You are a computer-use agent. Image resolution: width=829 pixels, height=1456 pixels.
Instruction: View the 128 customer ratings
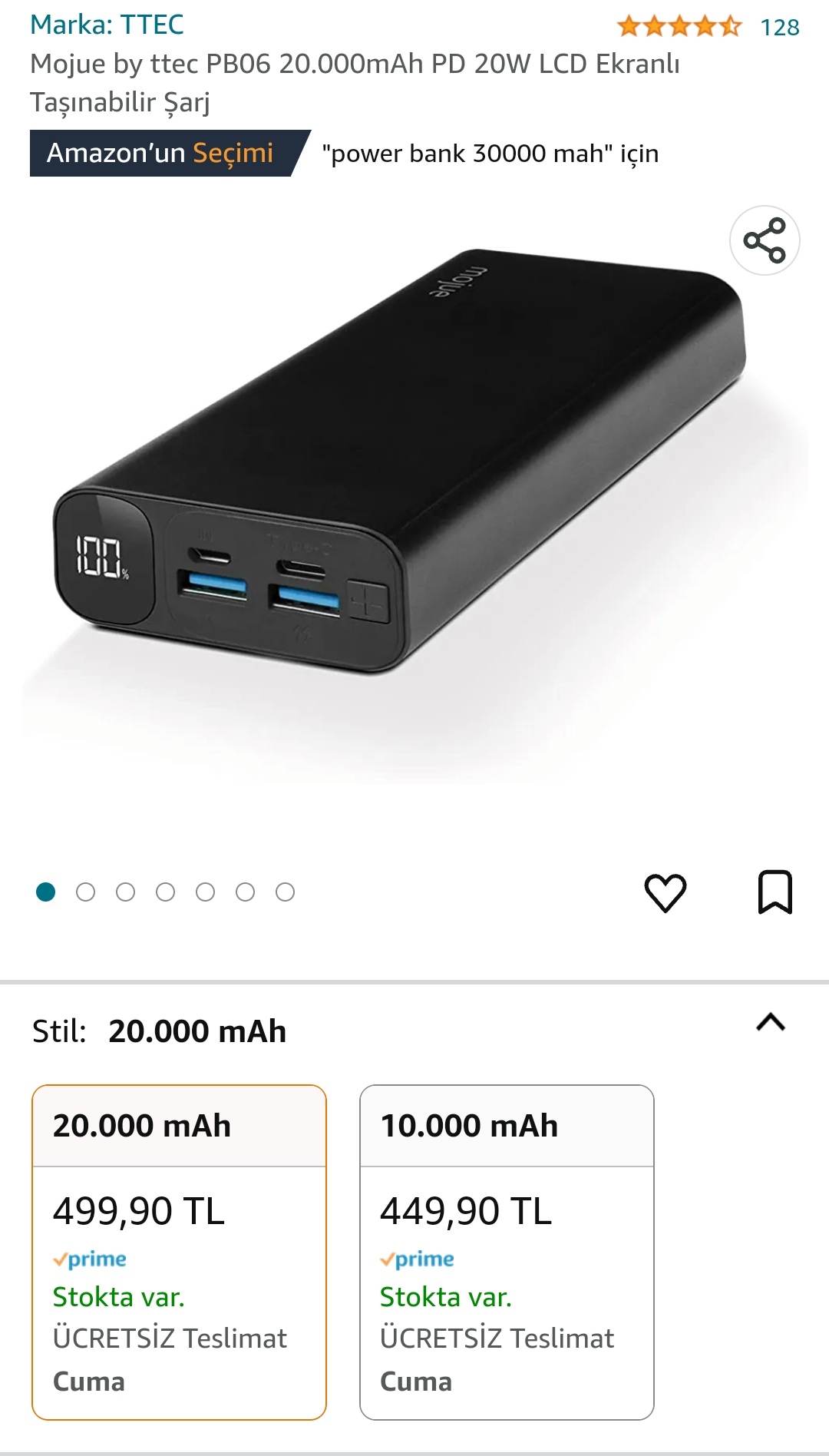tap(779, 28)
